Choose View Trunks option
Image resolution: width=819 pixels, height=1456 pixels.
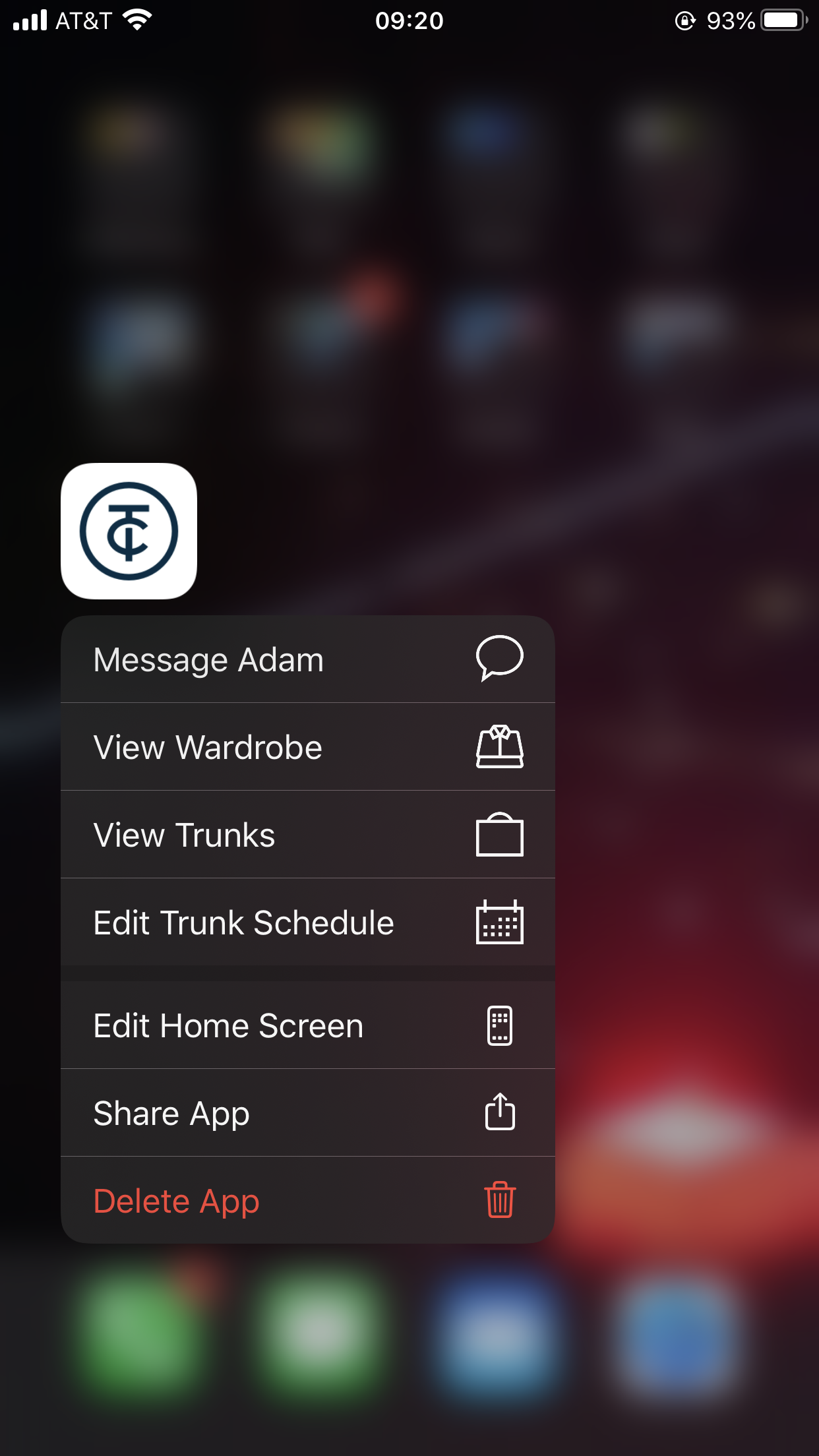(307, 835)
